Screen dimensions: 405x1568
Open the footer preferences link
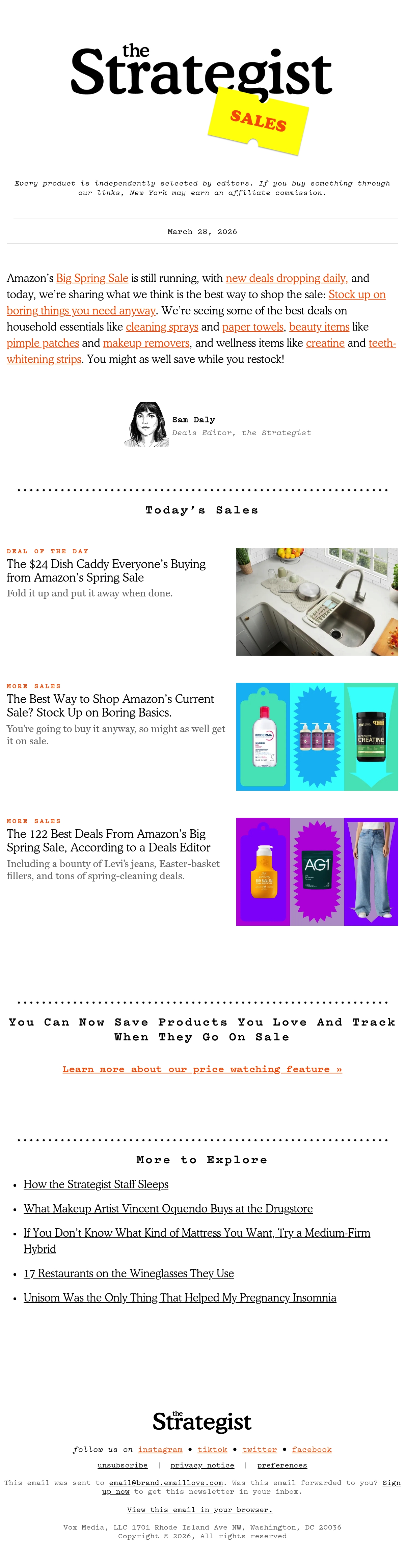point(282,1465)
